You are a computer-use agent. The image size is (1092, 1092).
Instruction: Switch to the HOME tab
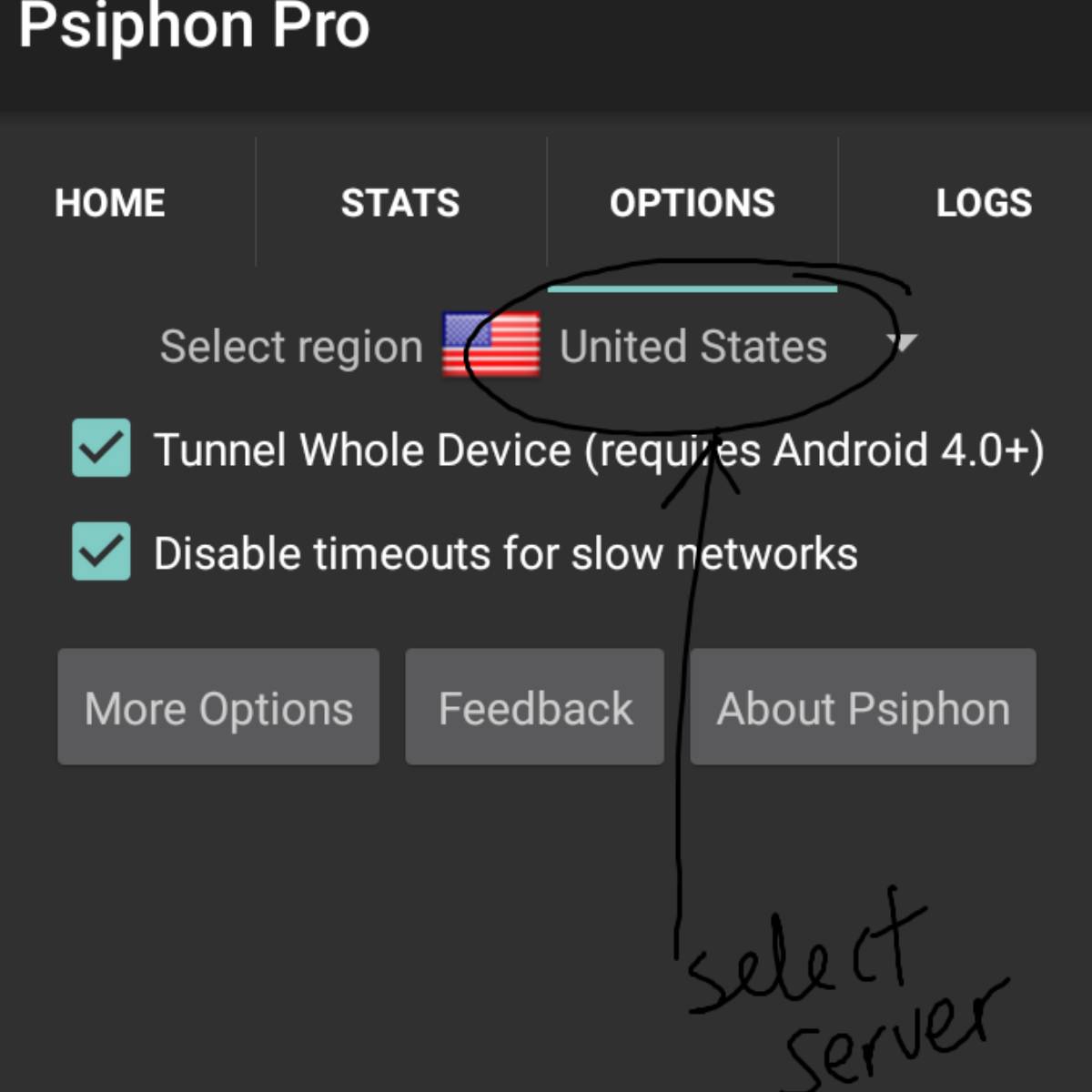[x=110, y=203]
